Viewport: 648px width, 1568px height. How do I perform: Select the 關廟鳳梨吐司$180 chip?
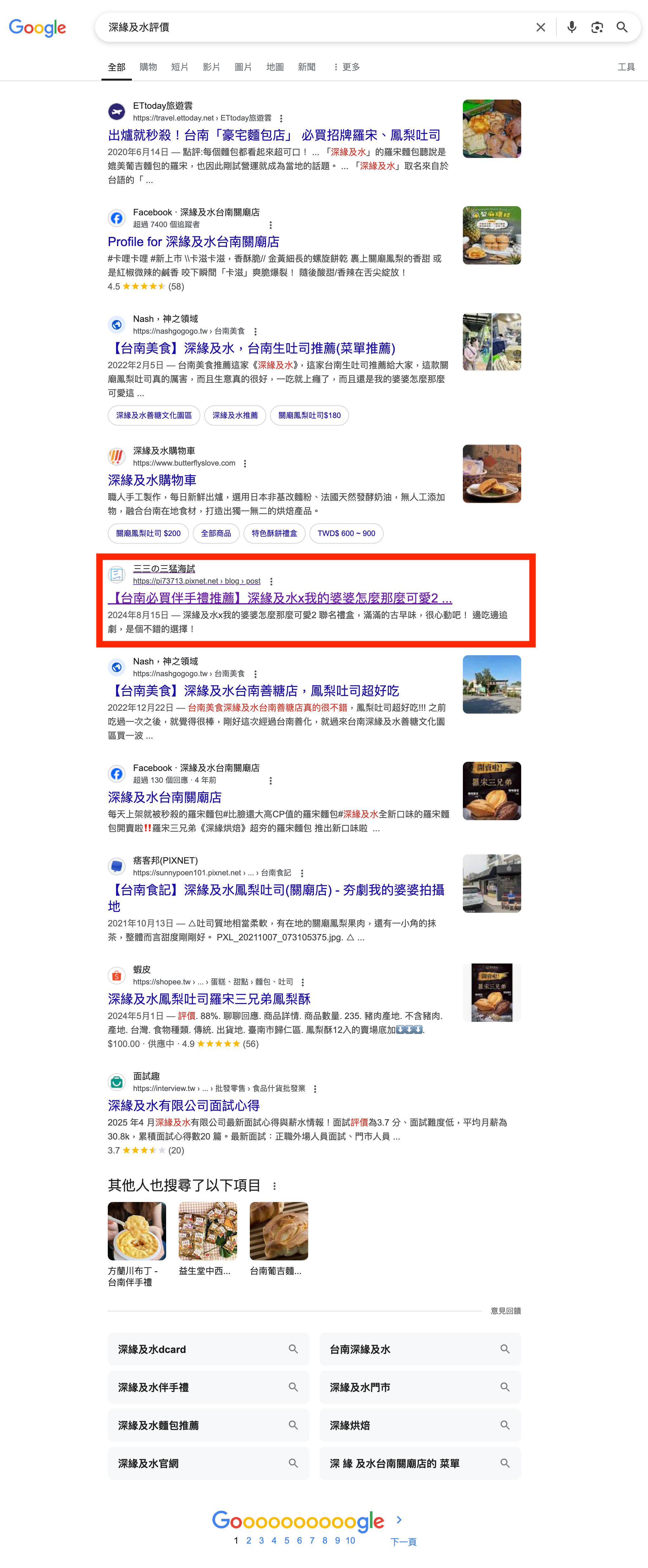309,415
